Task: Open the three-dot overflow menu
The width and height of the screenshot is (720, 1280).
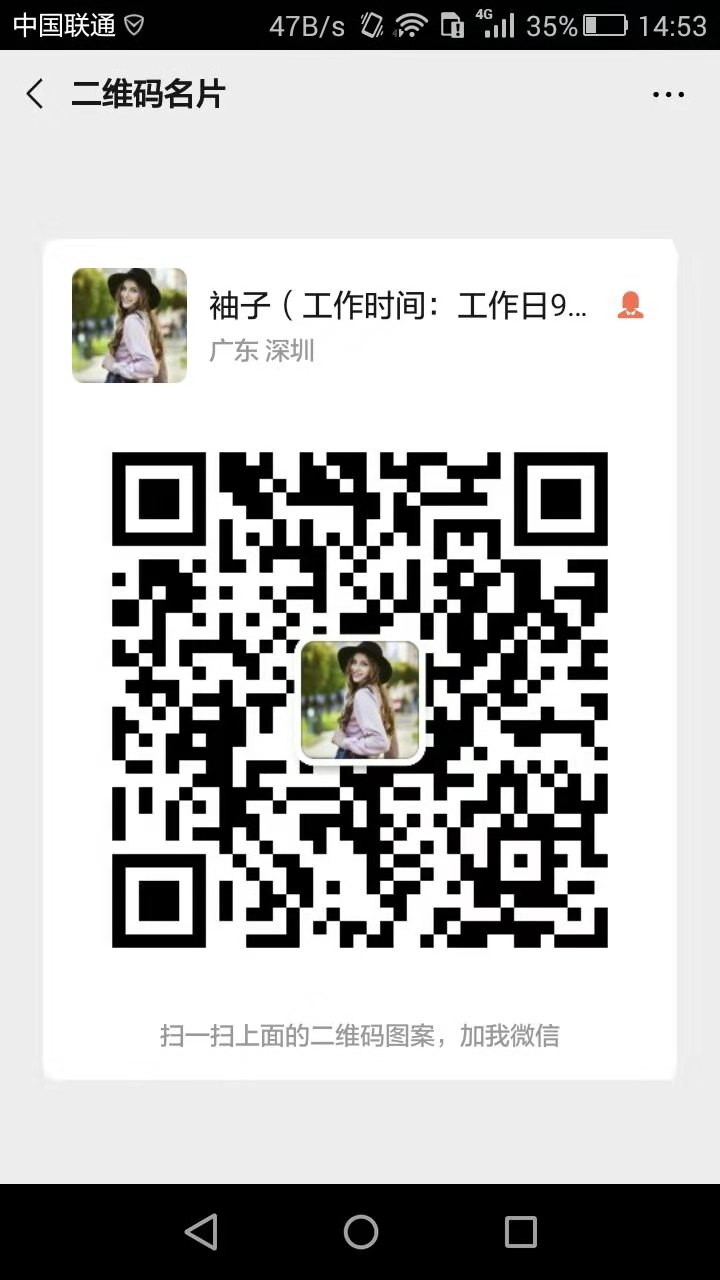Action: click(x=668, y=95)
